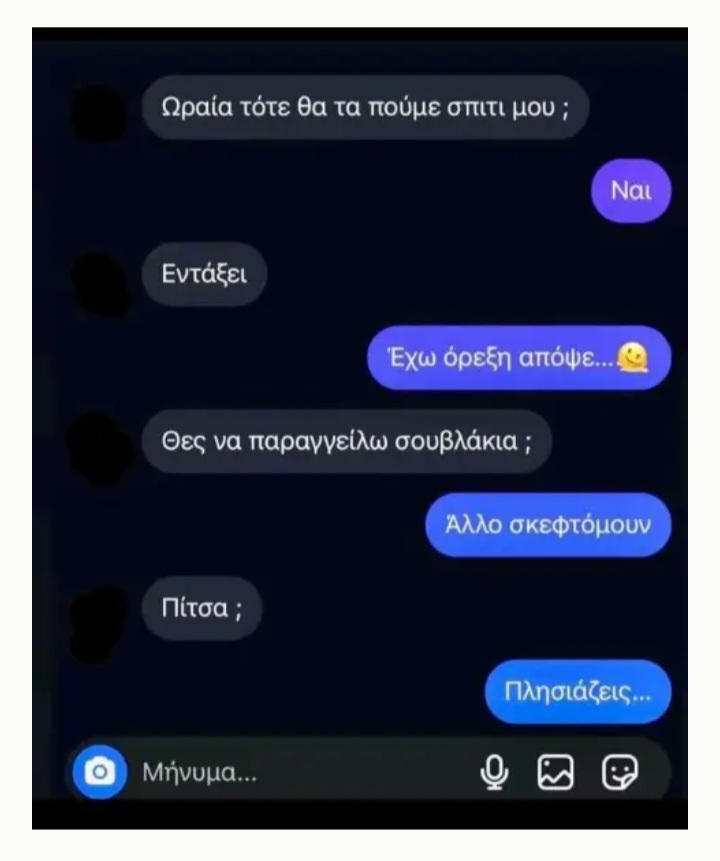Record a voice message with the microphone
This screenshot has height=861, width=720.
tap(494, 771)
